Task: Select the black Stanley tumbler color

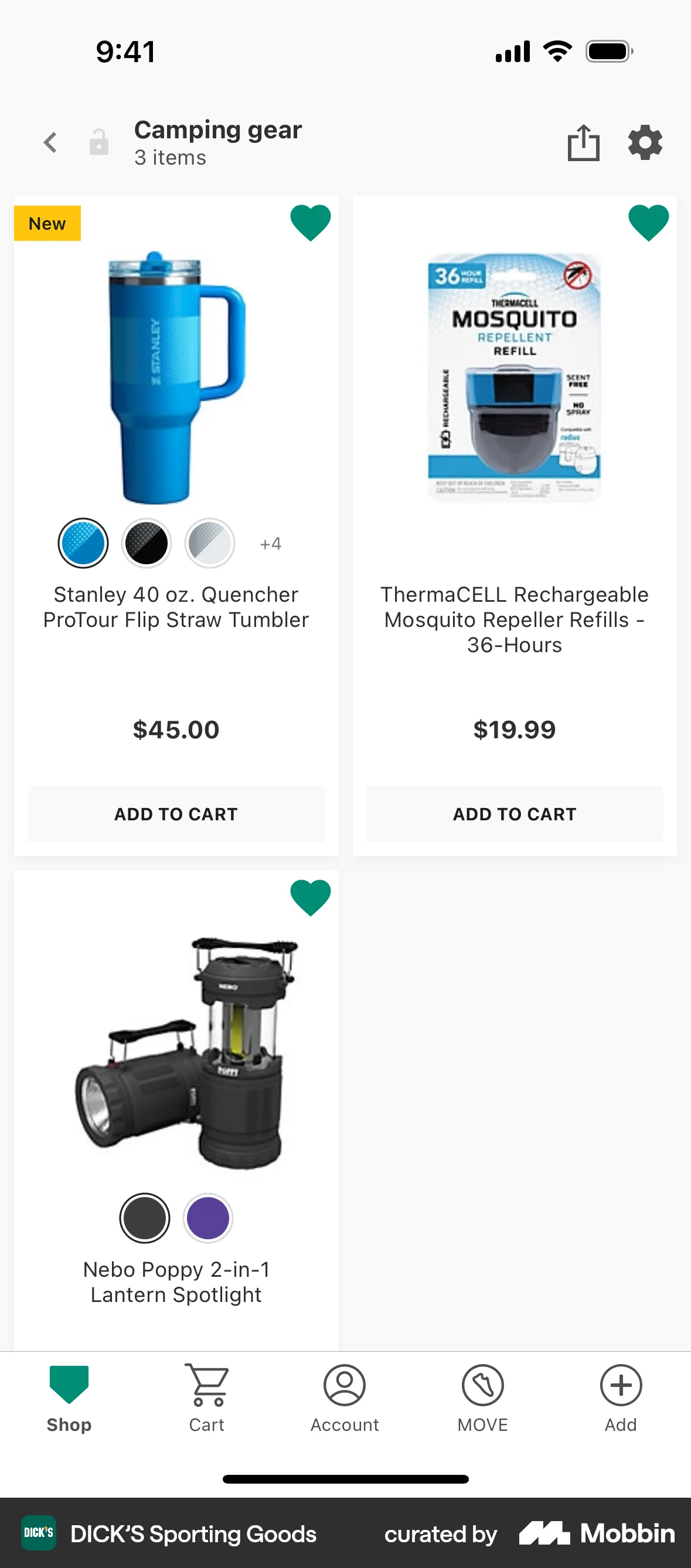Action: [146, 543]
